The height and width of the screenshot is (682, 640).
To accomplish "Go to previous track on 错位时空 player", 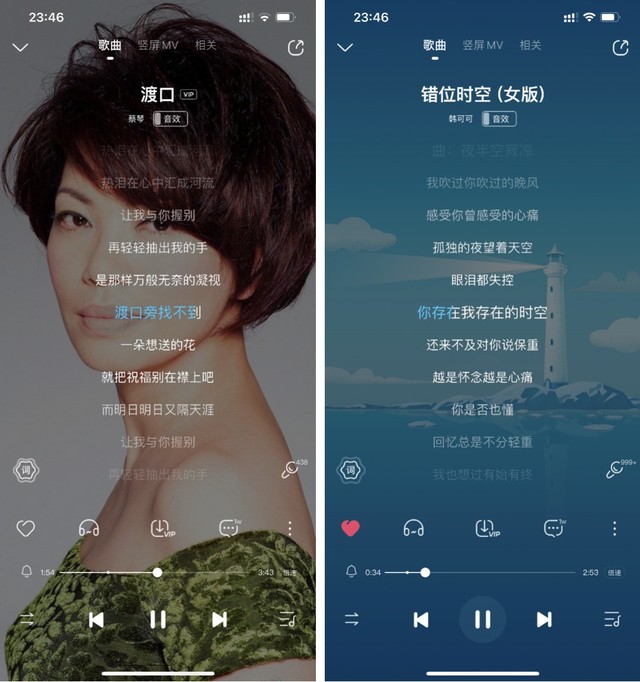I will click(x=421, y=619).
